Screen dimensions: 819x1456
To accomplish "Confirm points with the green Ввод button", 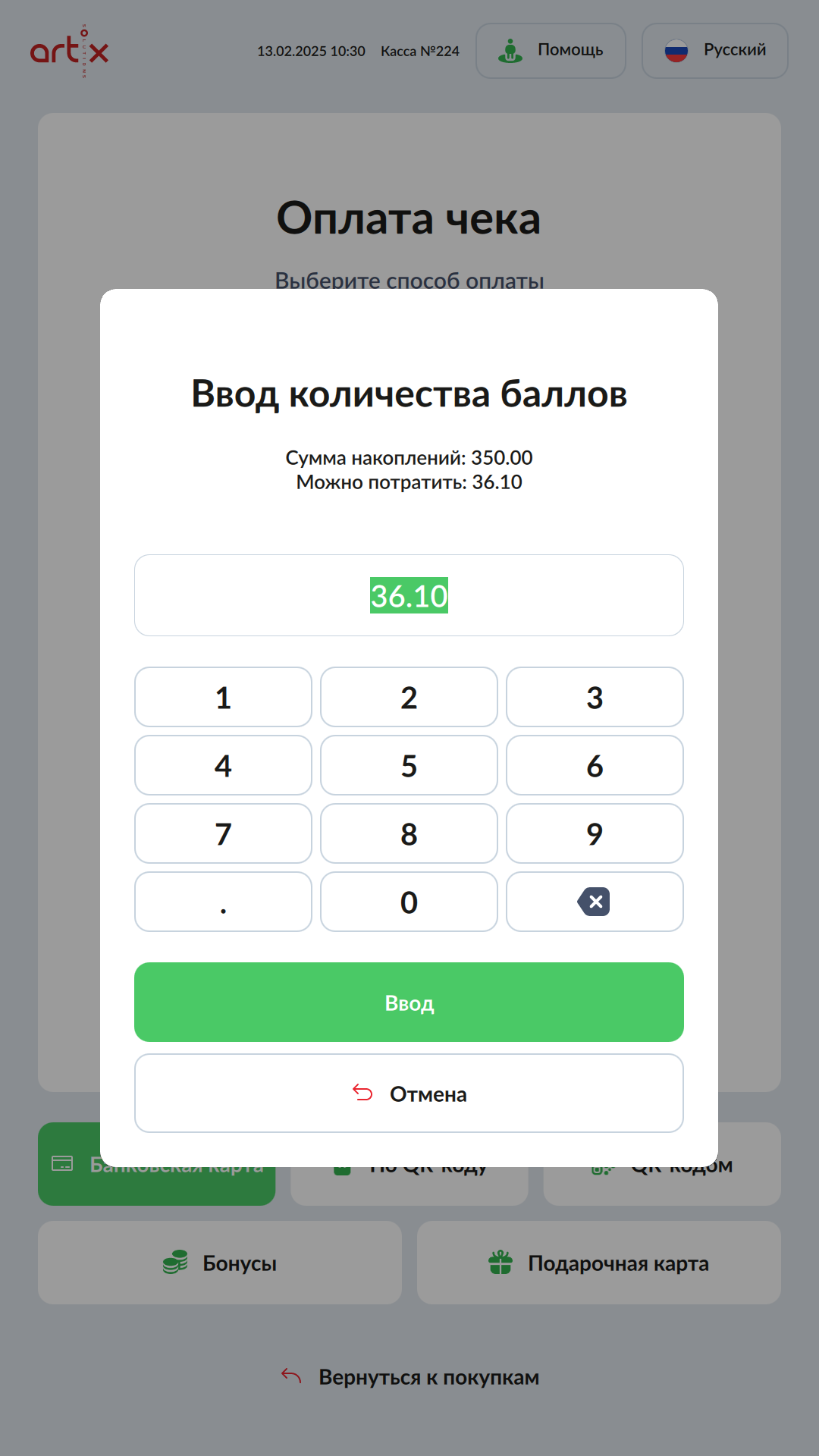I will [409, 1002].
